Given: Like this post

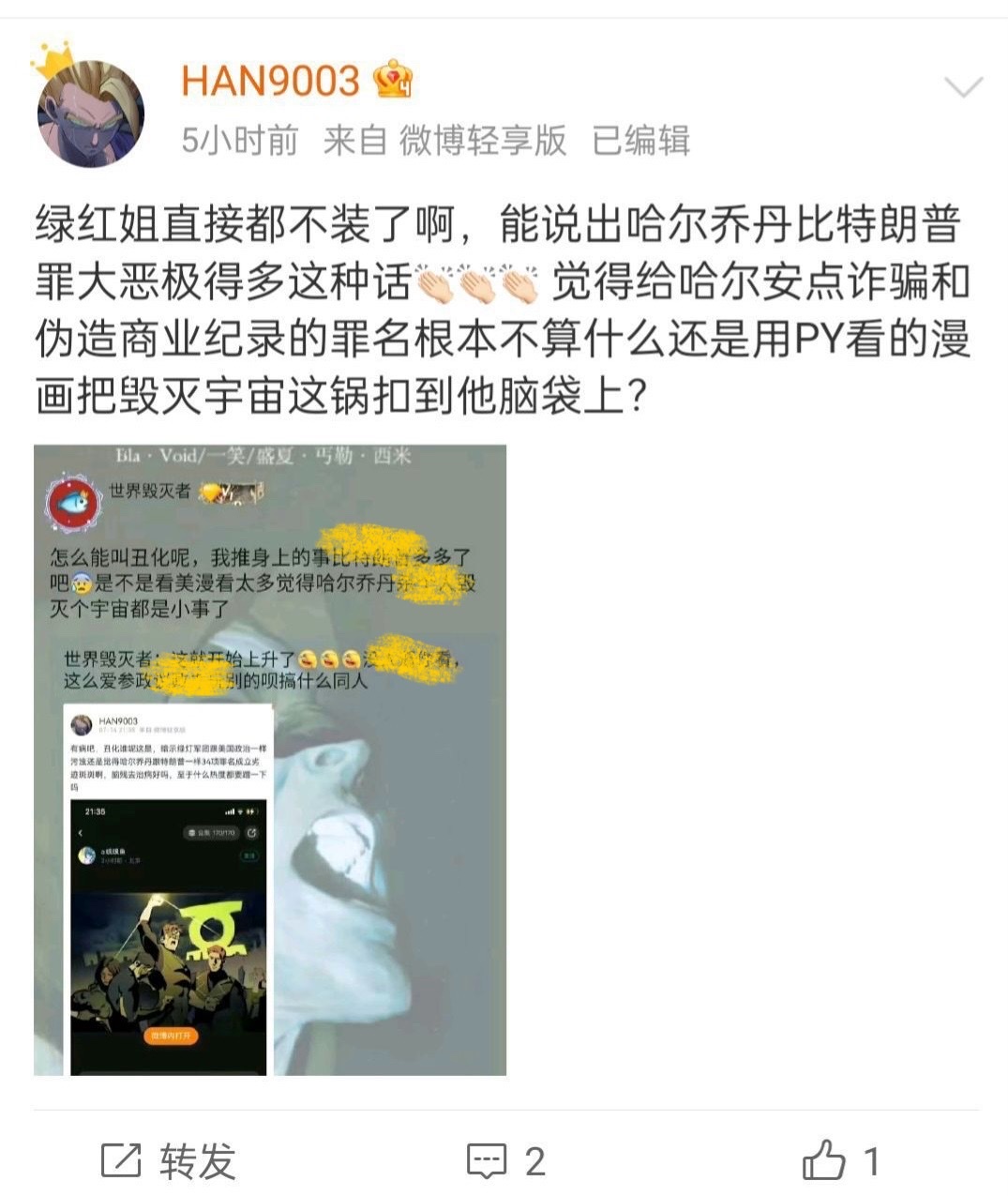Looking at the screenshot, I should pyautogui.click(x=841, y=1161).
